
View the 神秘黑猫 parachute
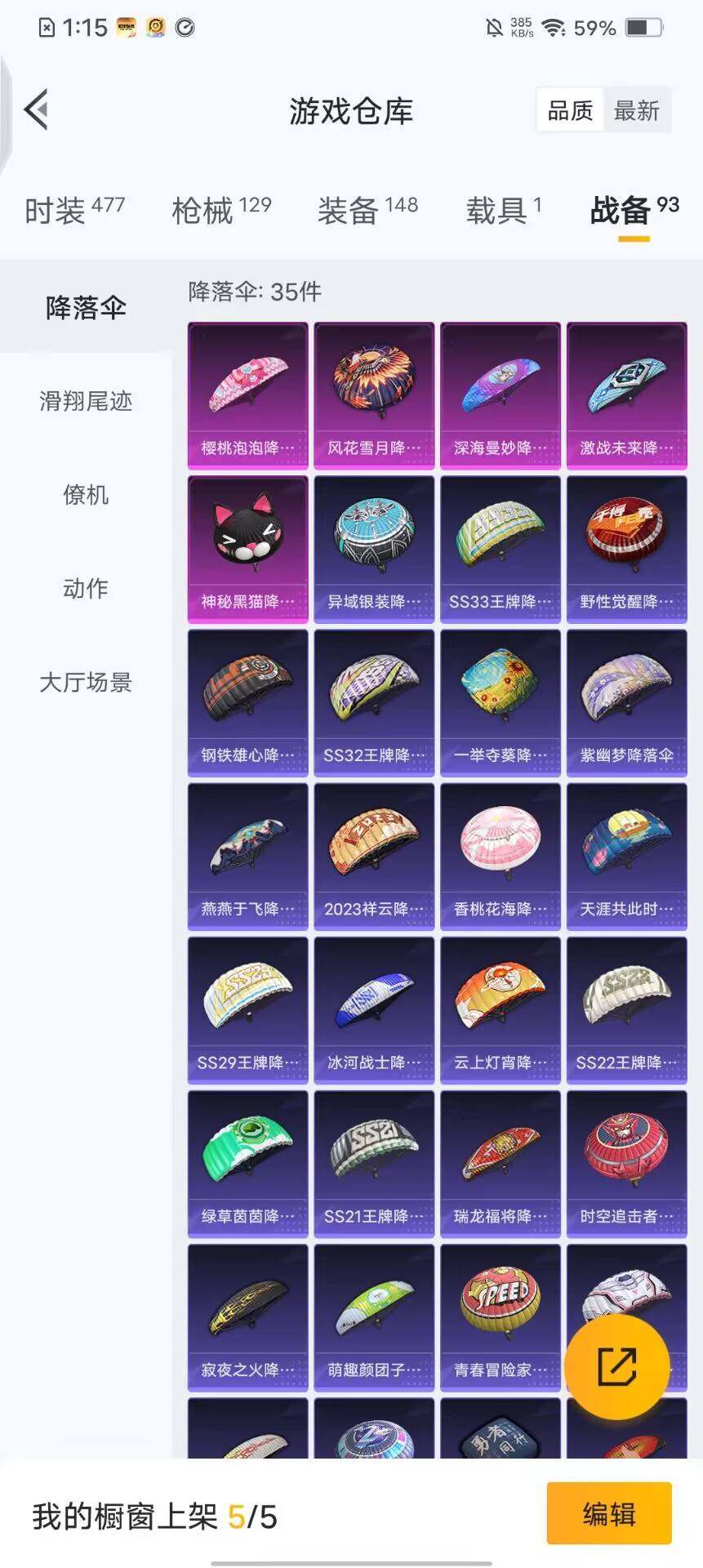click(247, 550)
